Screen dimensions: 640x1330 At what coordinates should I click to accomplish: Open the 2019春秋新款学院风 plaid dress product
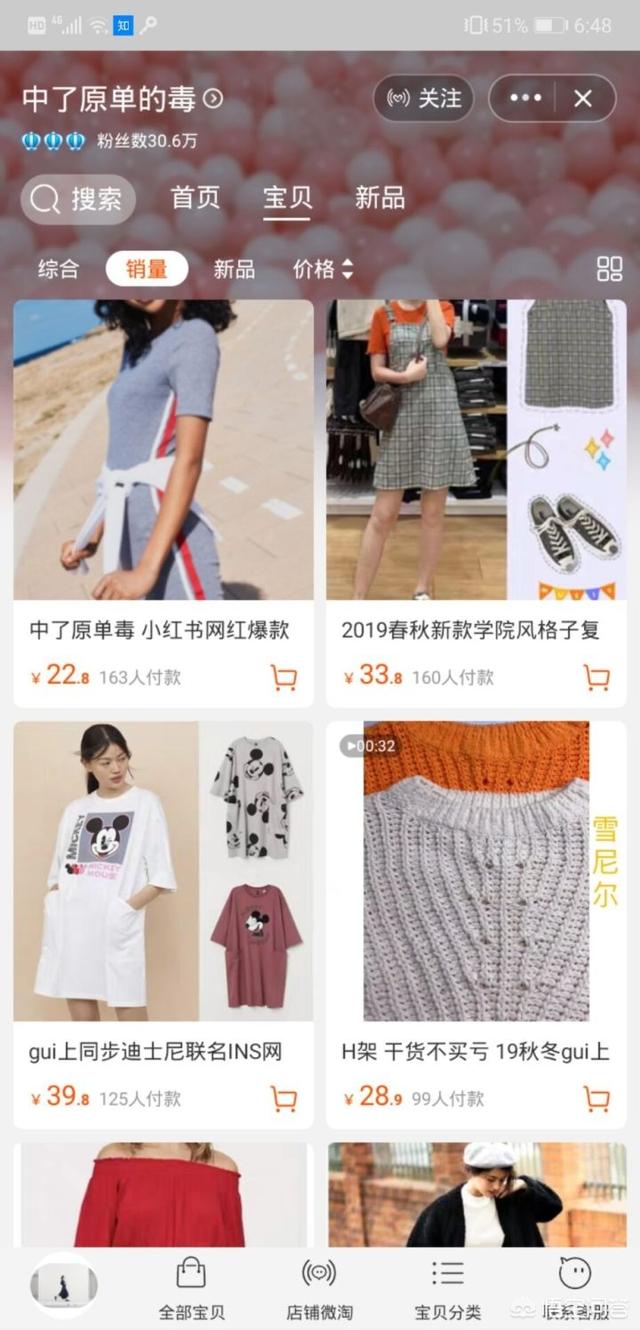click(x=476, y=503)
